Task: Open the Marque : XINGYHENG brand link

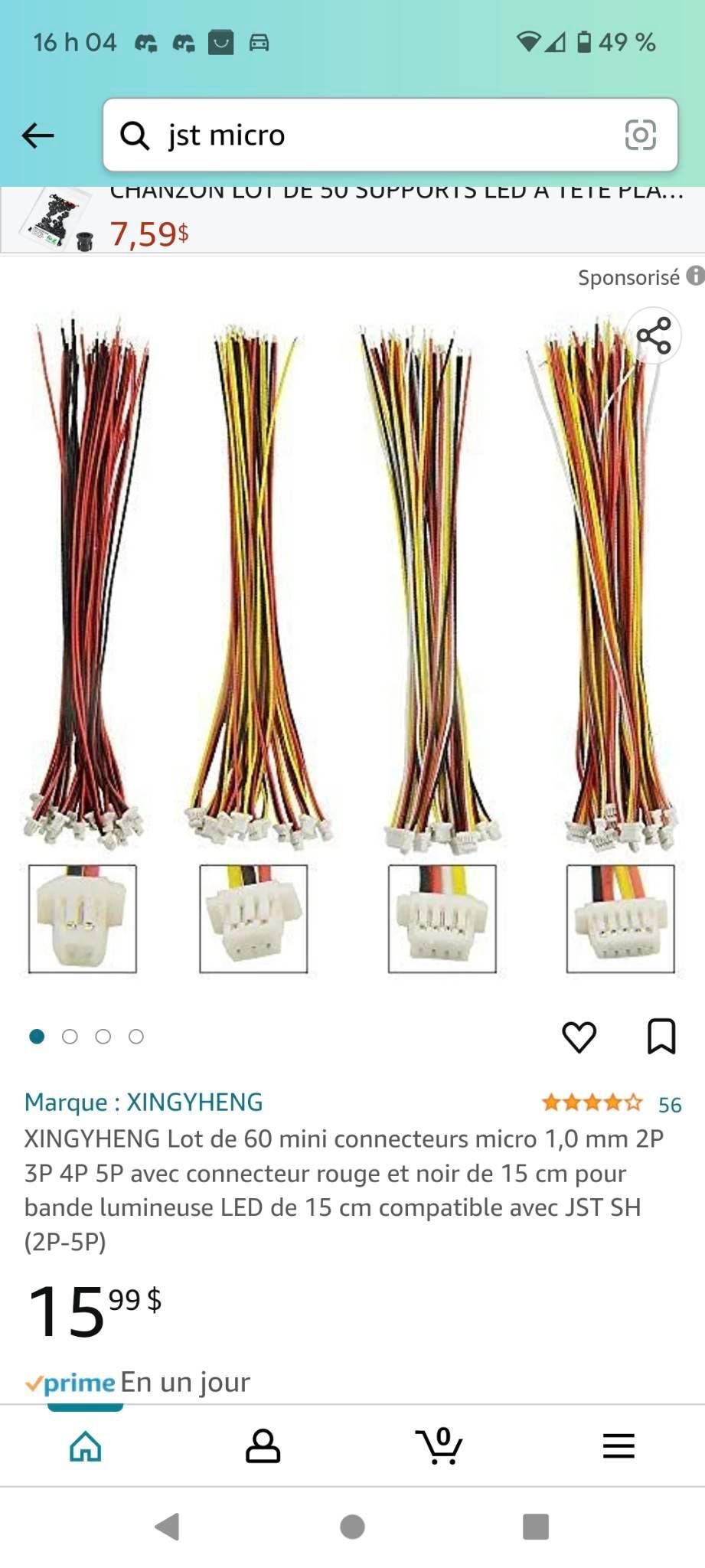Action: (143, 1102)
